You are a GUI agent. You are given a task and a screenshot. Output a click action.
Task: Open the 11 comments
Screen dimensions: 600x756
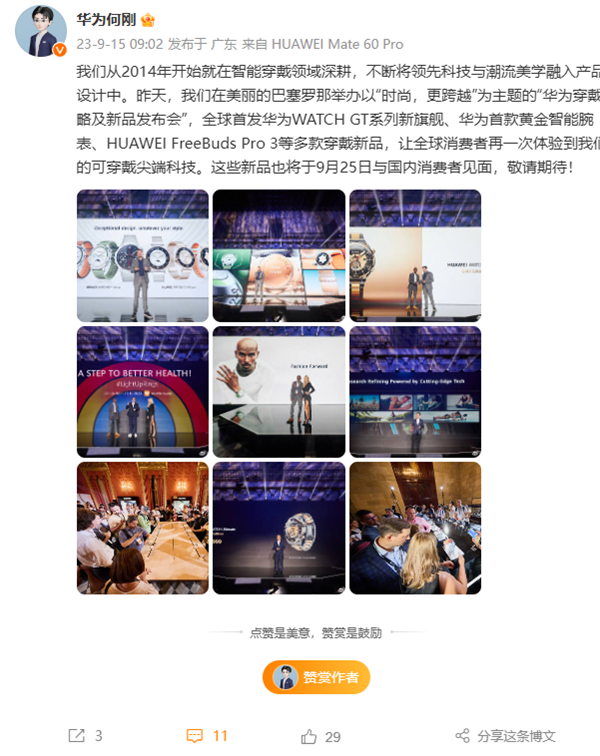click(208, 736)
